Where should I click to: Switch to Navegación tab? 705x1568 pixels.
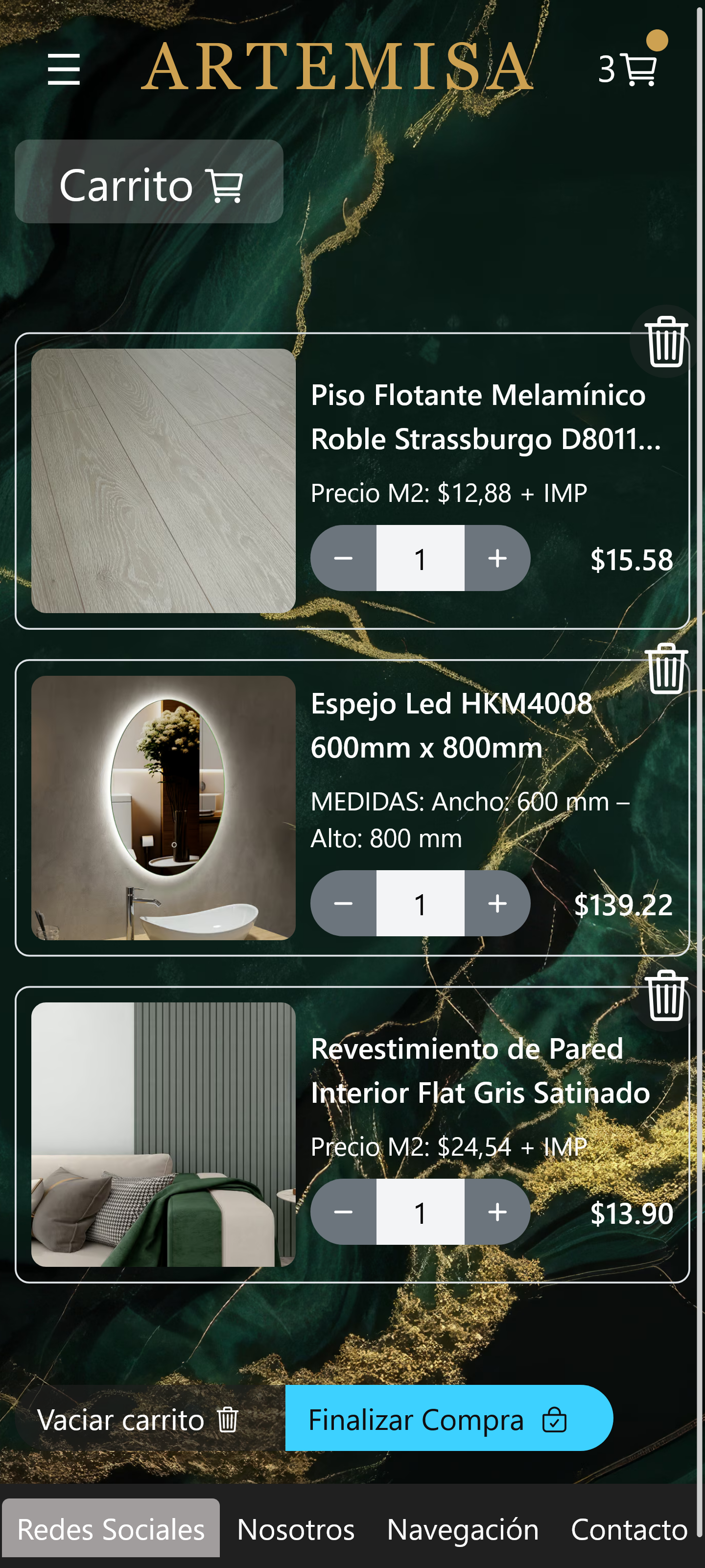pos(463,1529)
